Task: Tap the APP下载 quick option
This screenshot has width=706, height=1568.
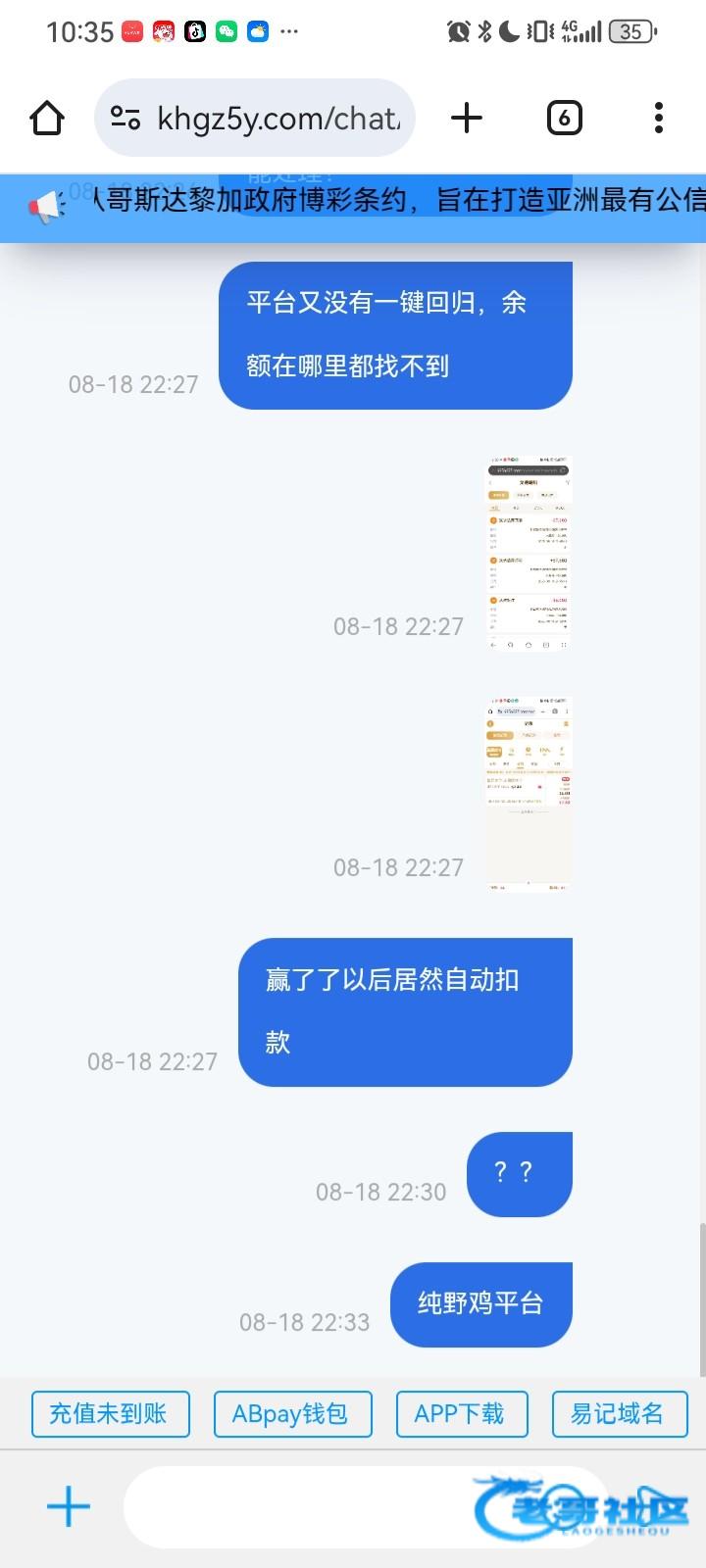Action: pos(461,1414)
